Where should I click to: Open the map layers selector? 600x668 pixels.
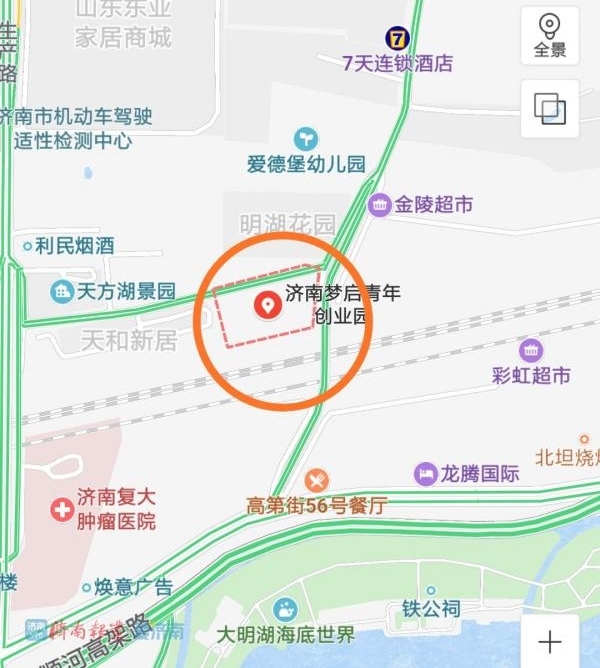[x=549, y=109]
